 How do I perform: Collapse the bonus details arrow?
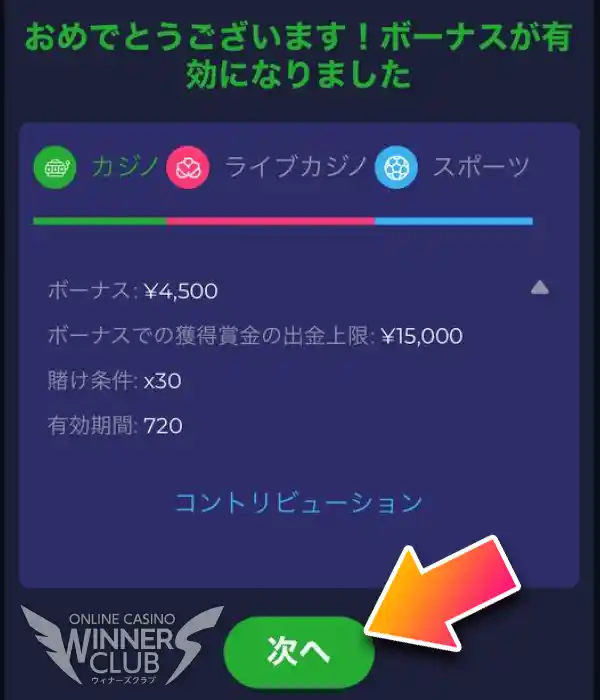tap(540, 288)
